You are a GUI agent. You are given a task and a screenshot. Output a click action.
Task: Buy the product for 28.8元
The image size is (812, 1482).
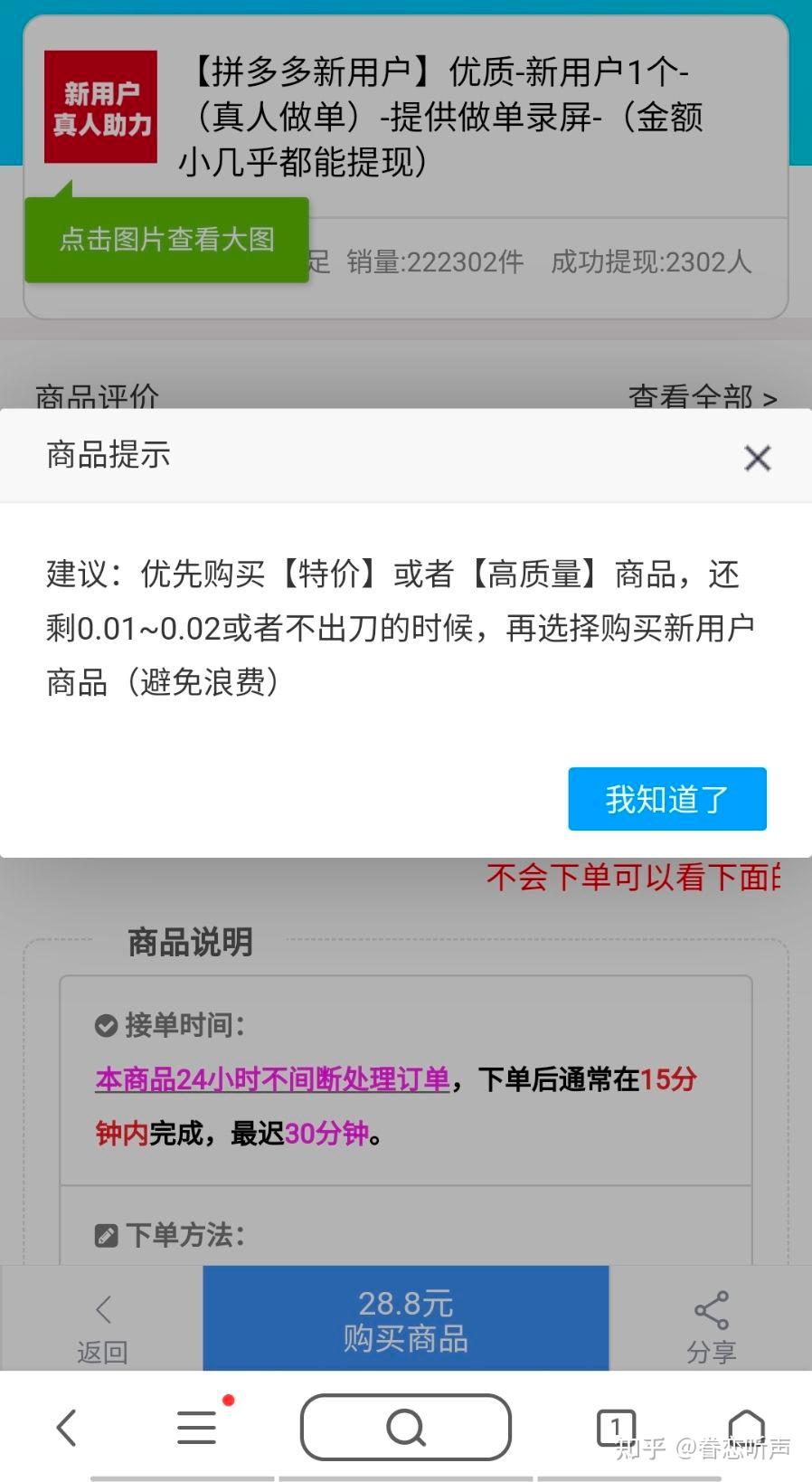click(405, 1319)
